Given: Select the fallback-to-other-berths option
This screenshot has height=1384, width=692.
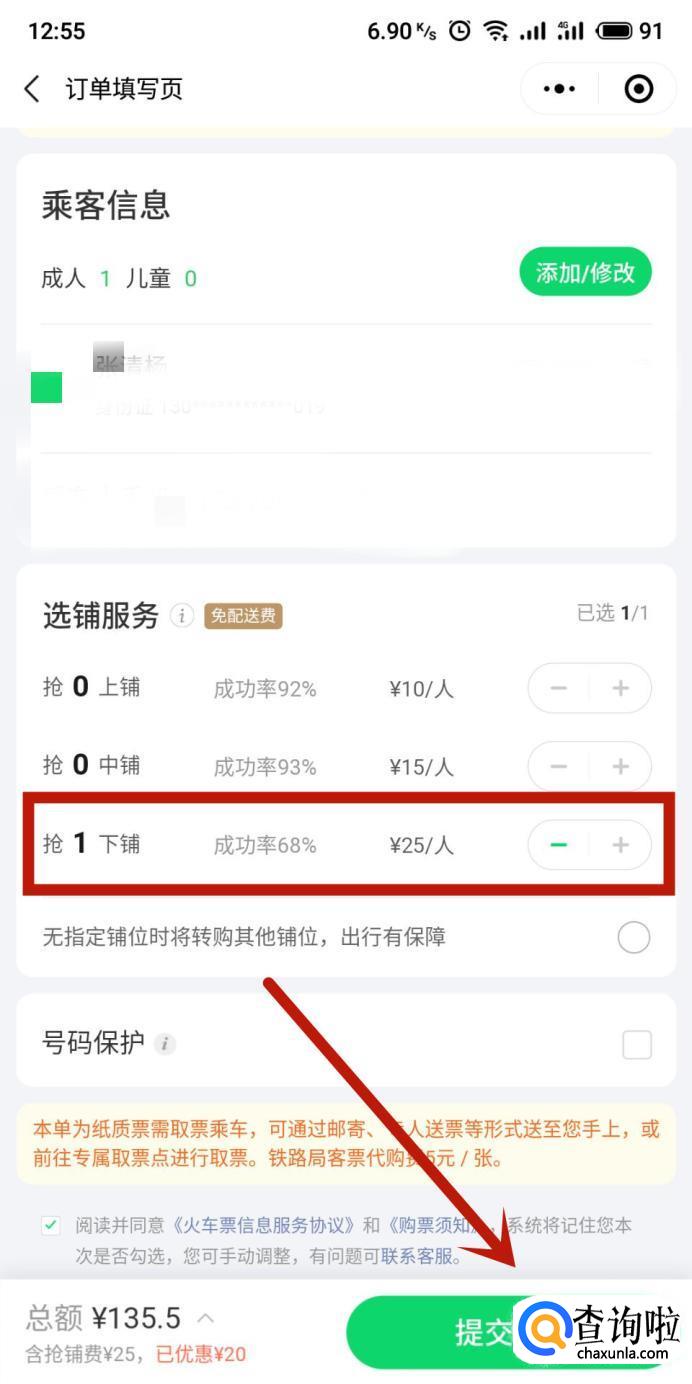Looking at the screenshot, I should [634, 937].
